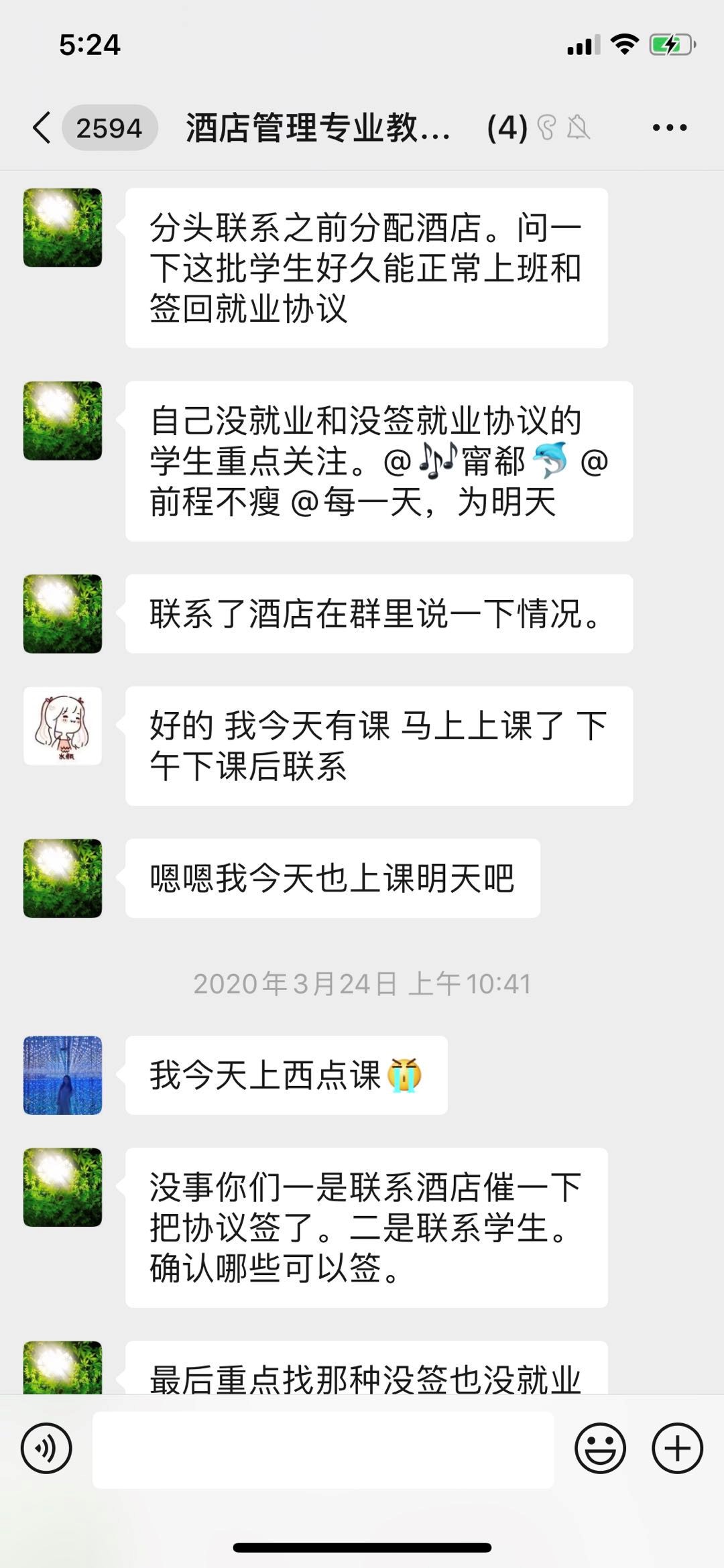The height and width of the screenshot is (1568, 724).
Task: Tap the message text field
Action: pos(323,1449)
